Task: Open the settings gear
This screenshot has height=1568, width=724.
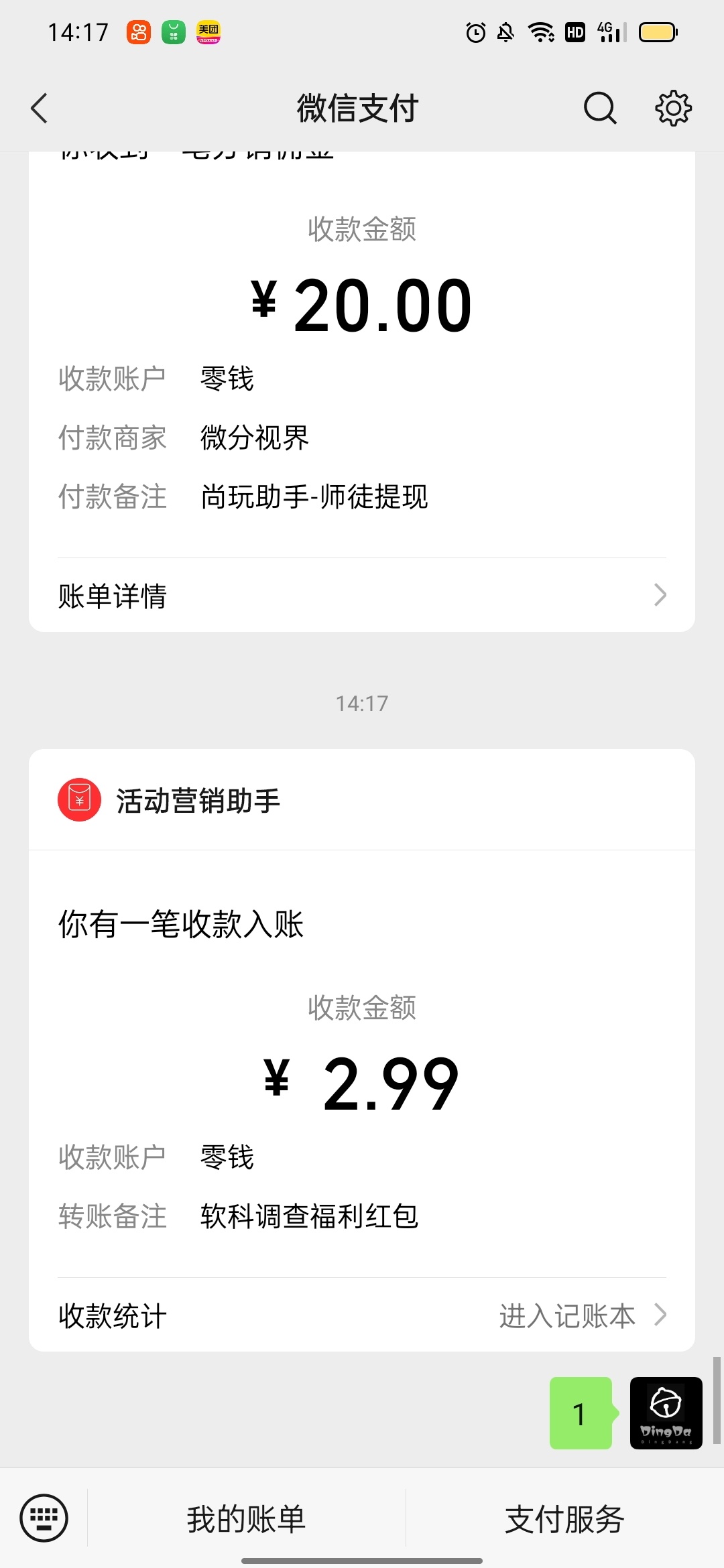Action: 673,108
